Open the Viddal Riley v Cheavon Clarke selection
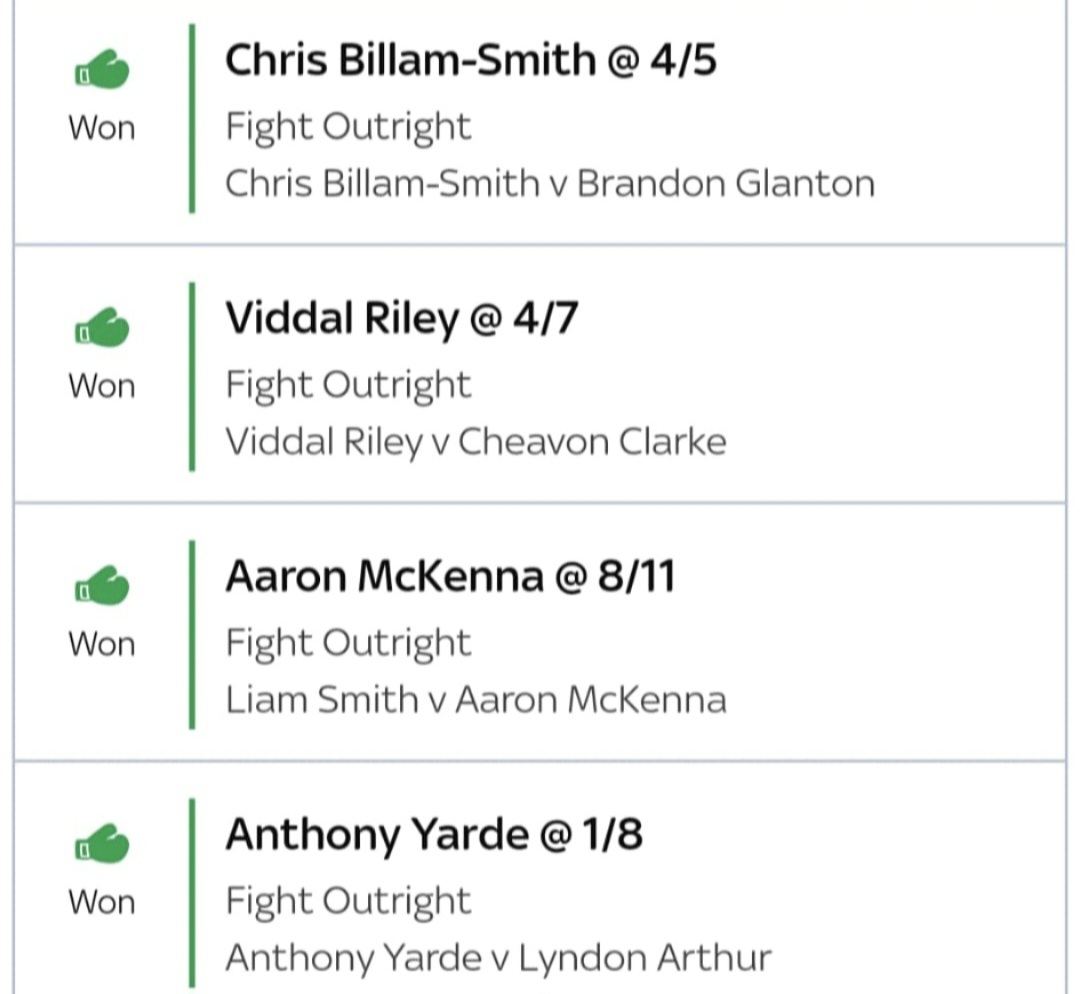The width and height of the screenshot is (1080, 994). (x=476, y=442)
